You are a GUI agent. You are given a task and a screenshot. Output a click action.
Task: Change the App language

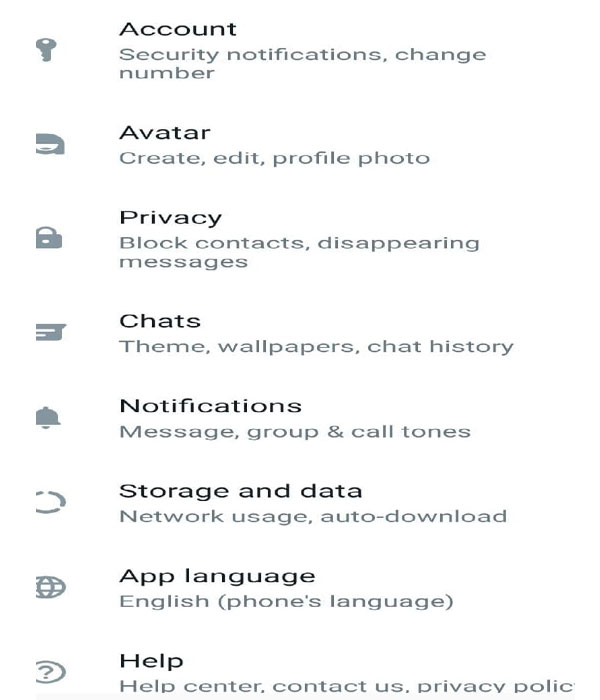217,576
